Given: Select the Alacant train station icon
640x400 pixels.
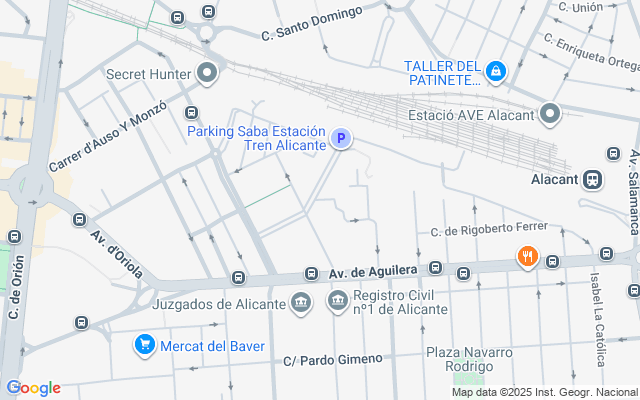Looking at the screenshot, I should (593, 180).
